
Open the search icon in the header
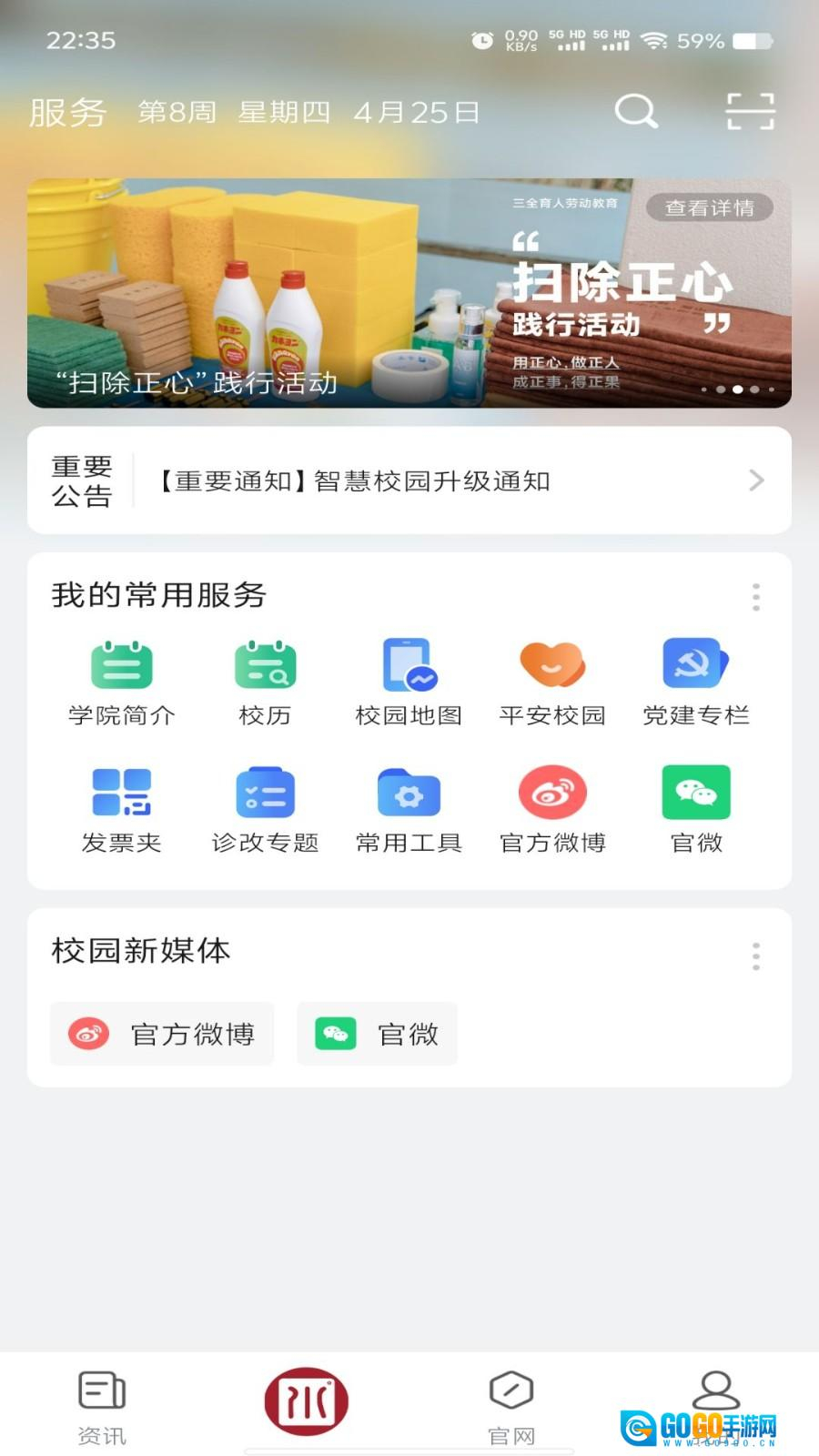point(635,112)
